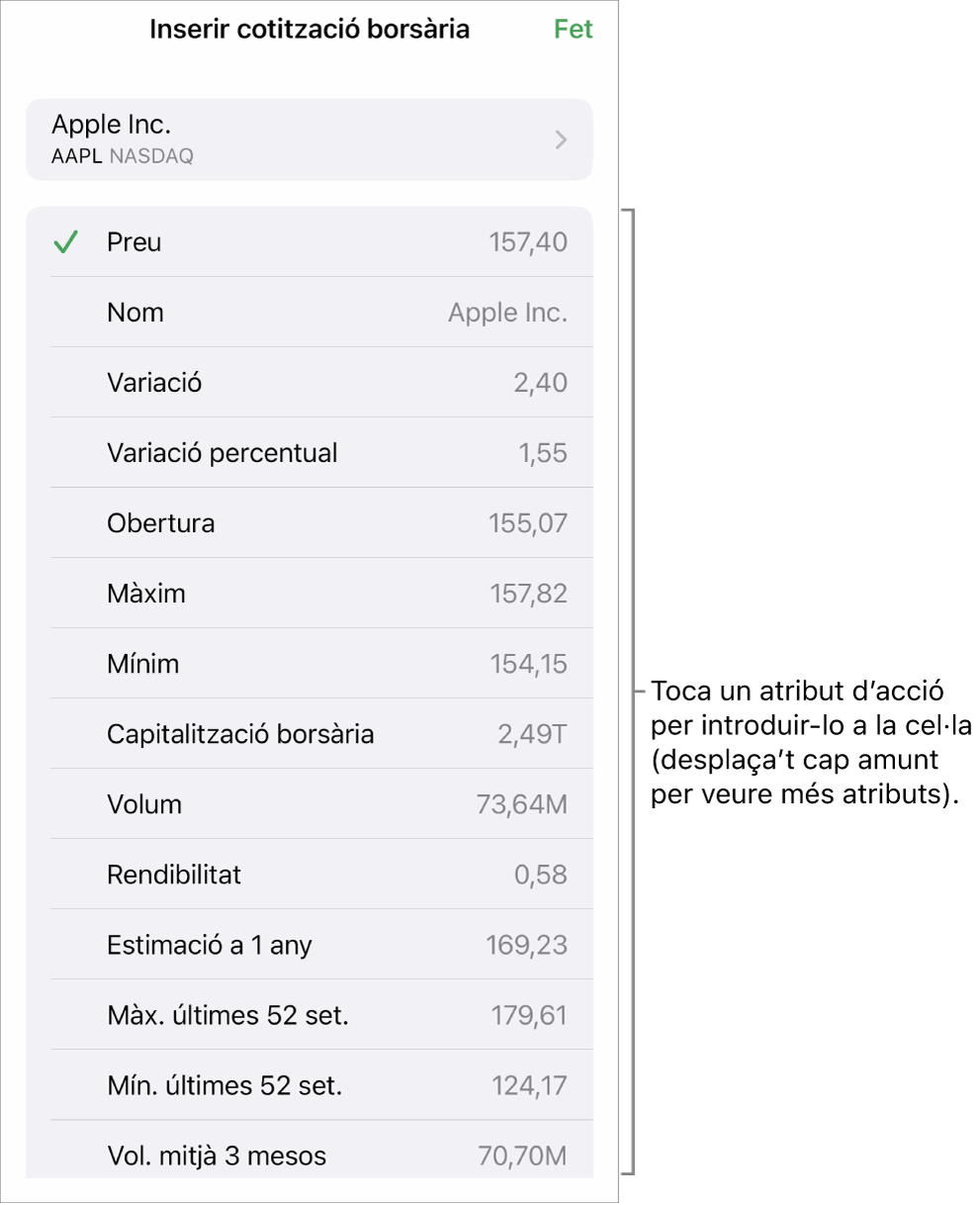Select the Mínim attribute

tap(309, 664)
